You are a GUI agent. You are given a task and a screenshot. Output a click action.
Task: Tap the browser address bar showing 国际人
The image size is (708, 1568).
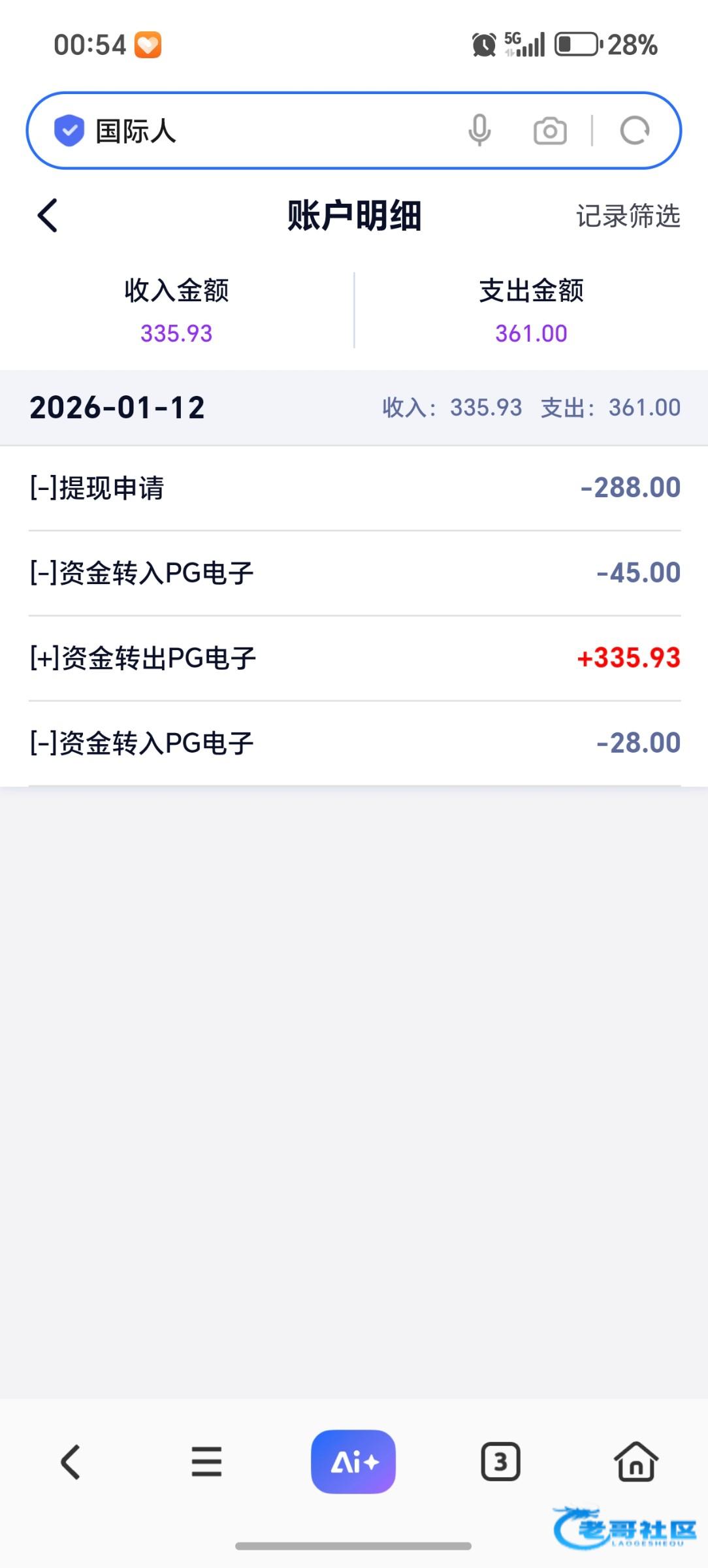(261, 131)
